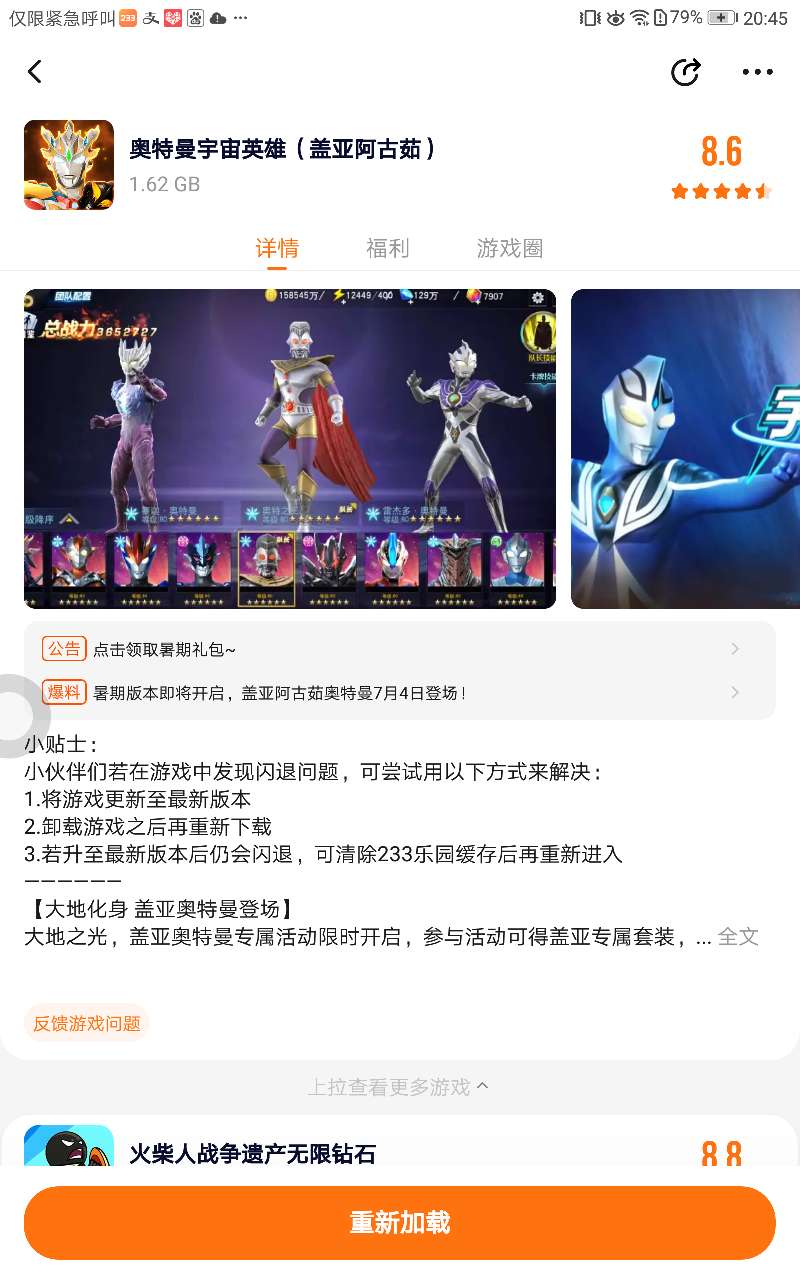Select the 详情 tab
Viewport: 800px width, 1280px height.
(277, 248)
